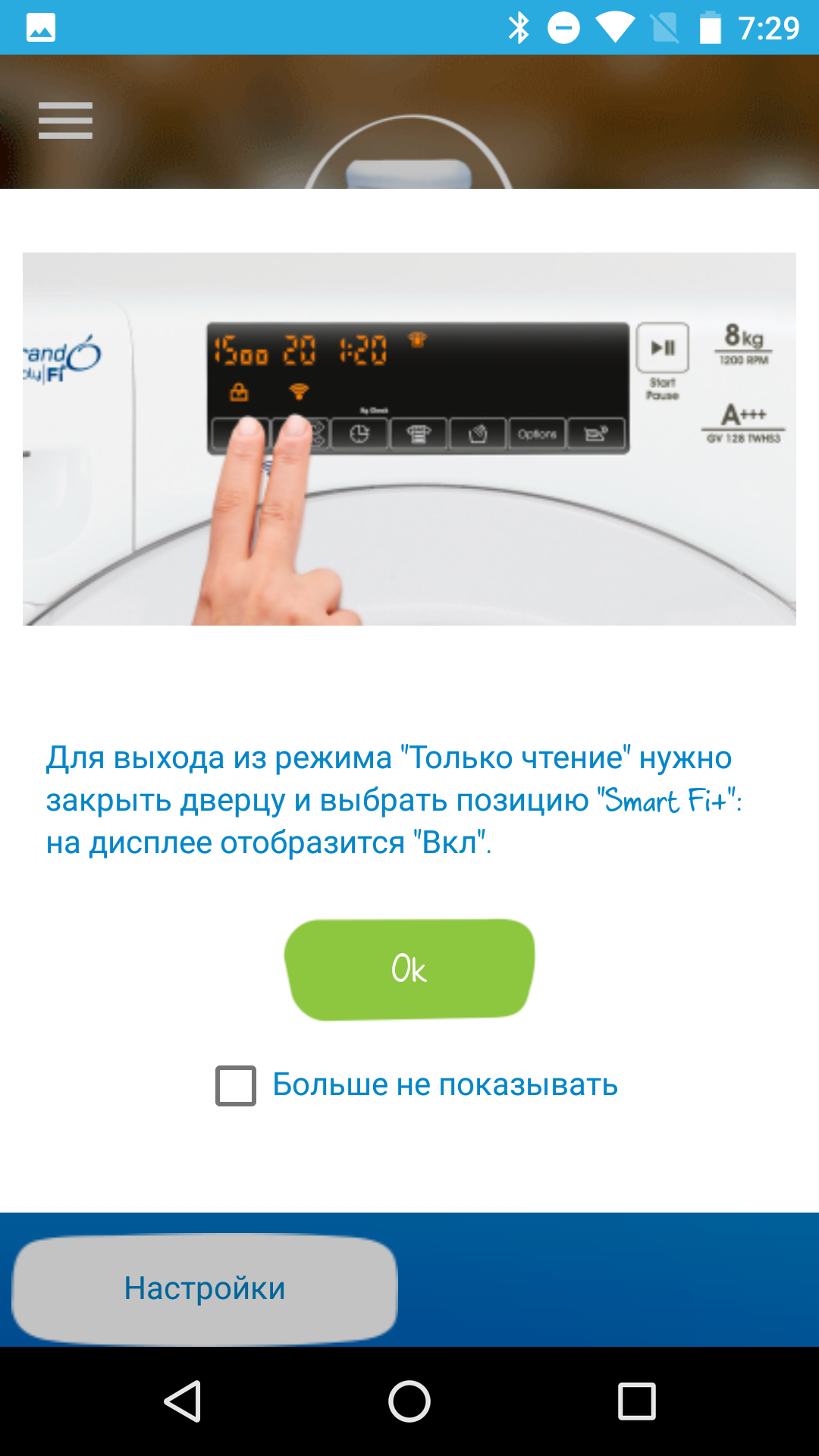Confirm with the green Ok button
819x1456 pixels.
coord(409,969)
